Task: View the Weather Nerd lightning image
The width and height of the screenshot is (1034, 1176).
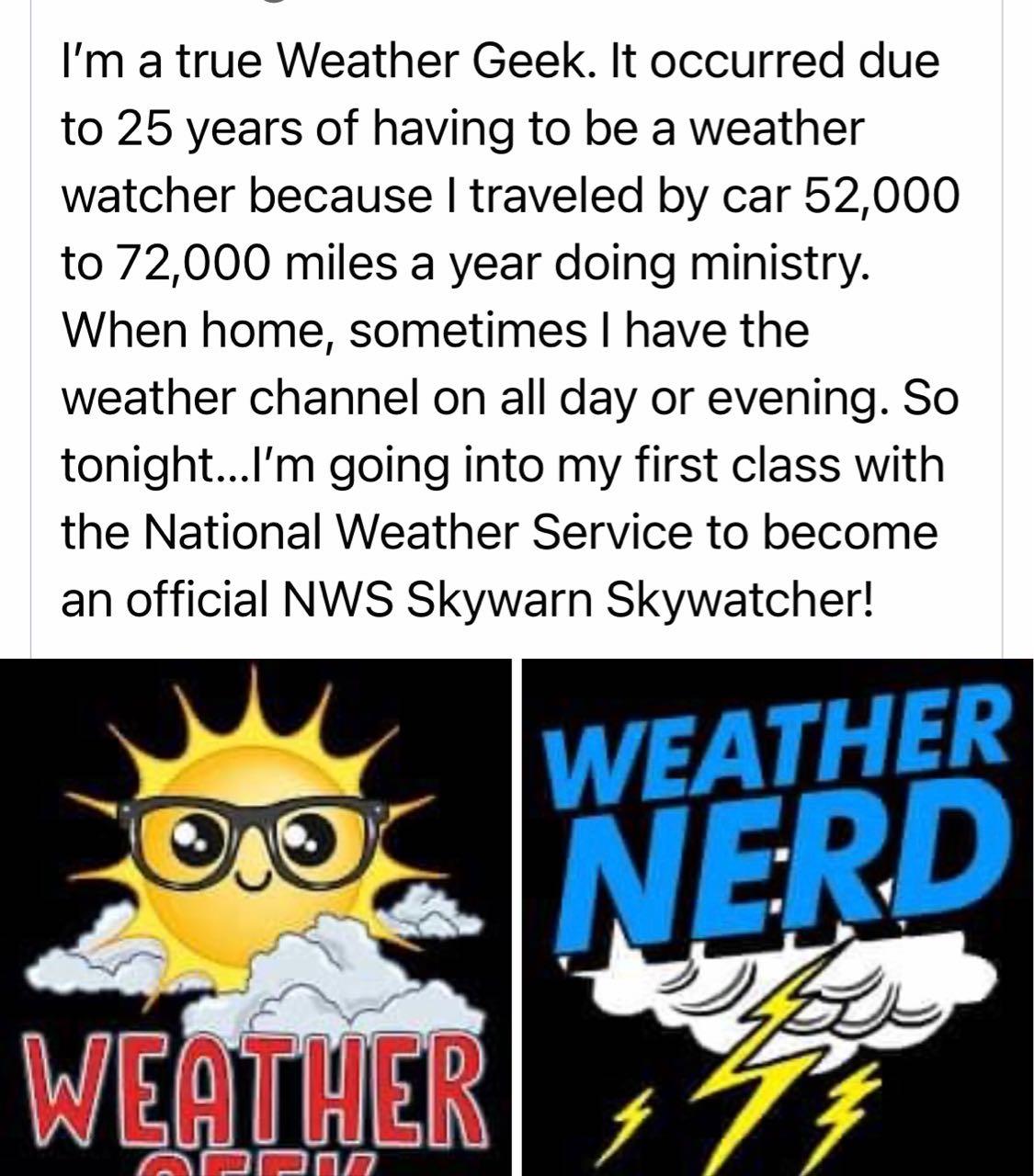Action: coord(778,917)
